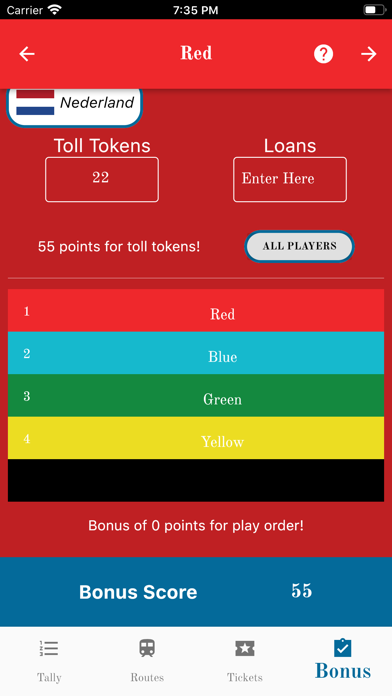Switch to the Tickets tab
Viewport: 392px width, 696px height.
click(245, 661)
